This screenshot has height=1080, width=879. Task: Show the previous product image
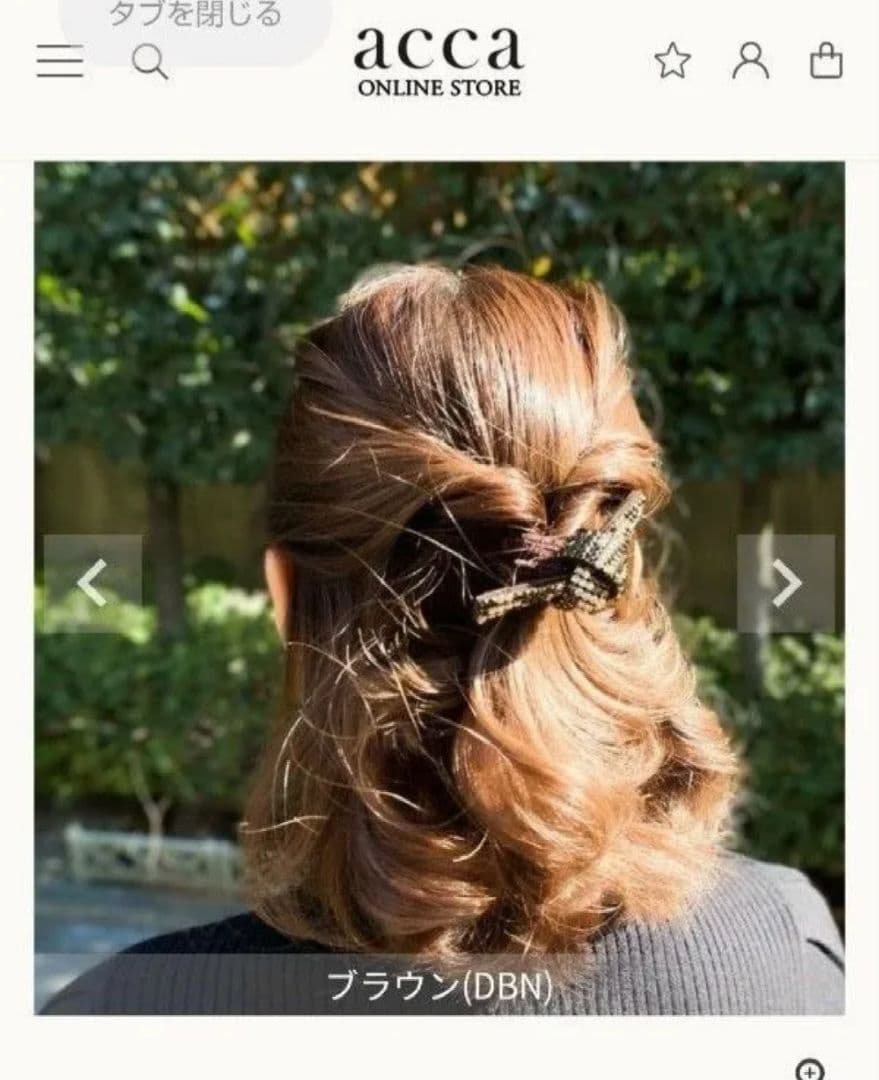point(93,583)
